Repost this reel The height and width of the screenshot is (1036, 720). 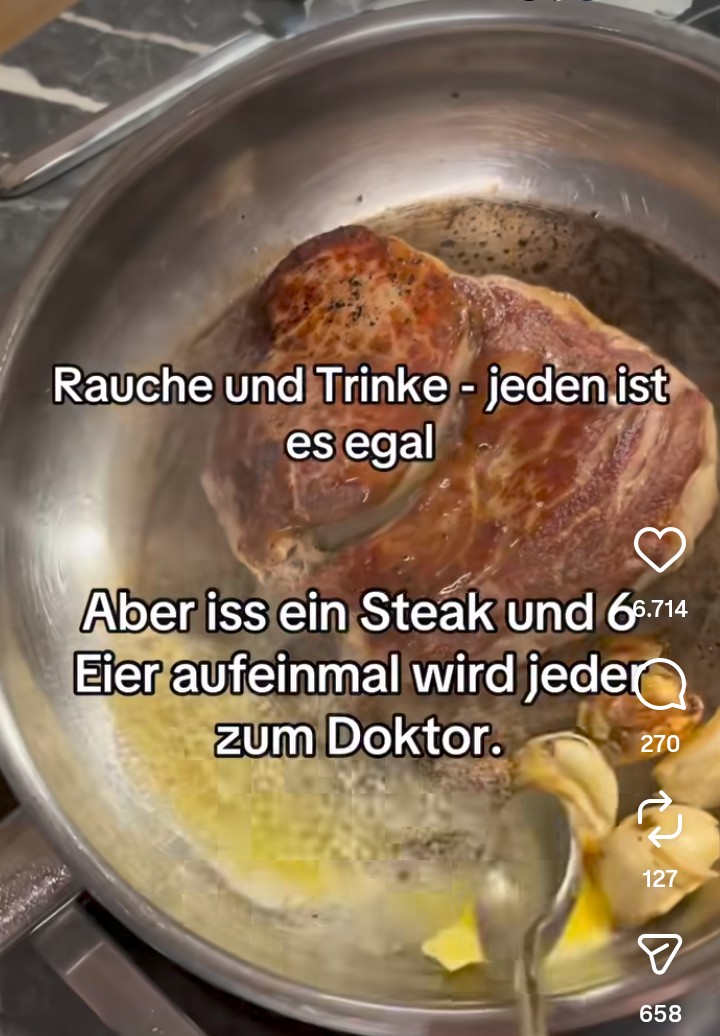tap(660, 820)
